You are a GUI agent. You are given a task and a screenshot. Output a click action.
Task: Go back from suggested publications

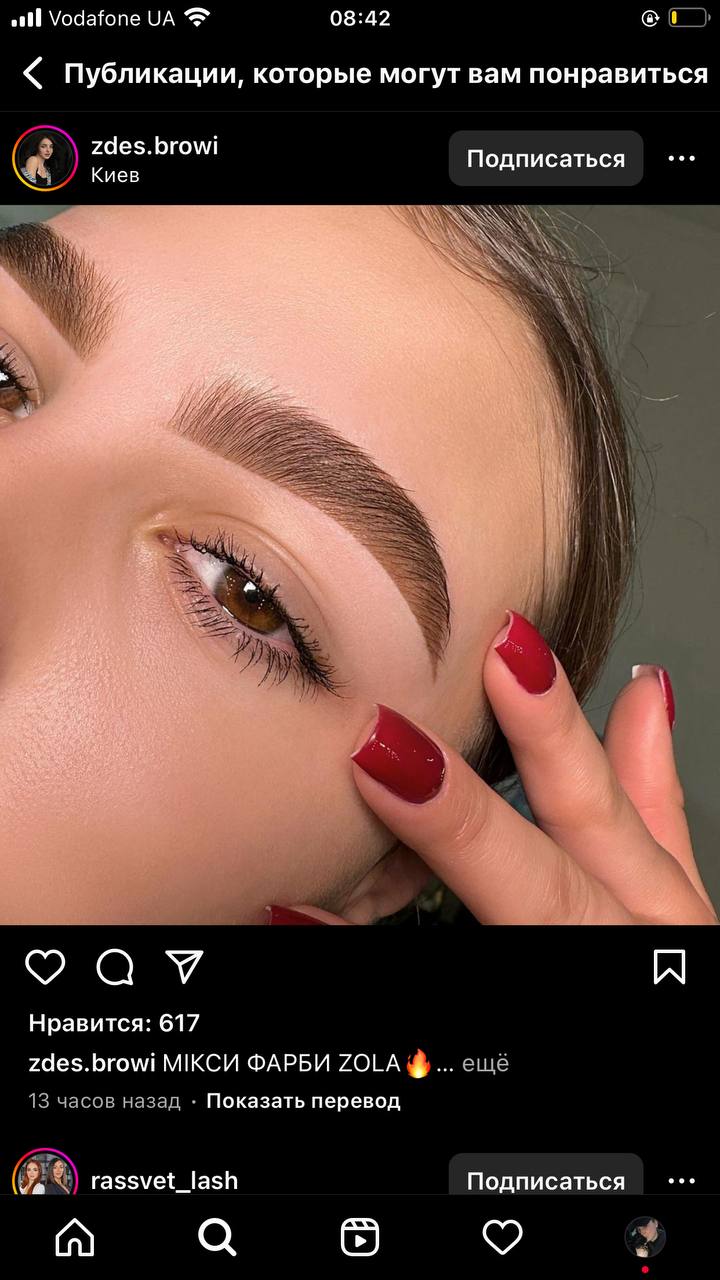(33, 73)
